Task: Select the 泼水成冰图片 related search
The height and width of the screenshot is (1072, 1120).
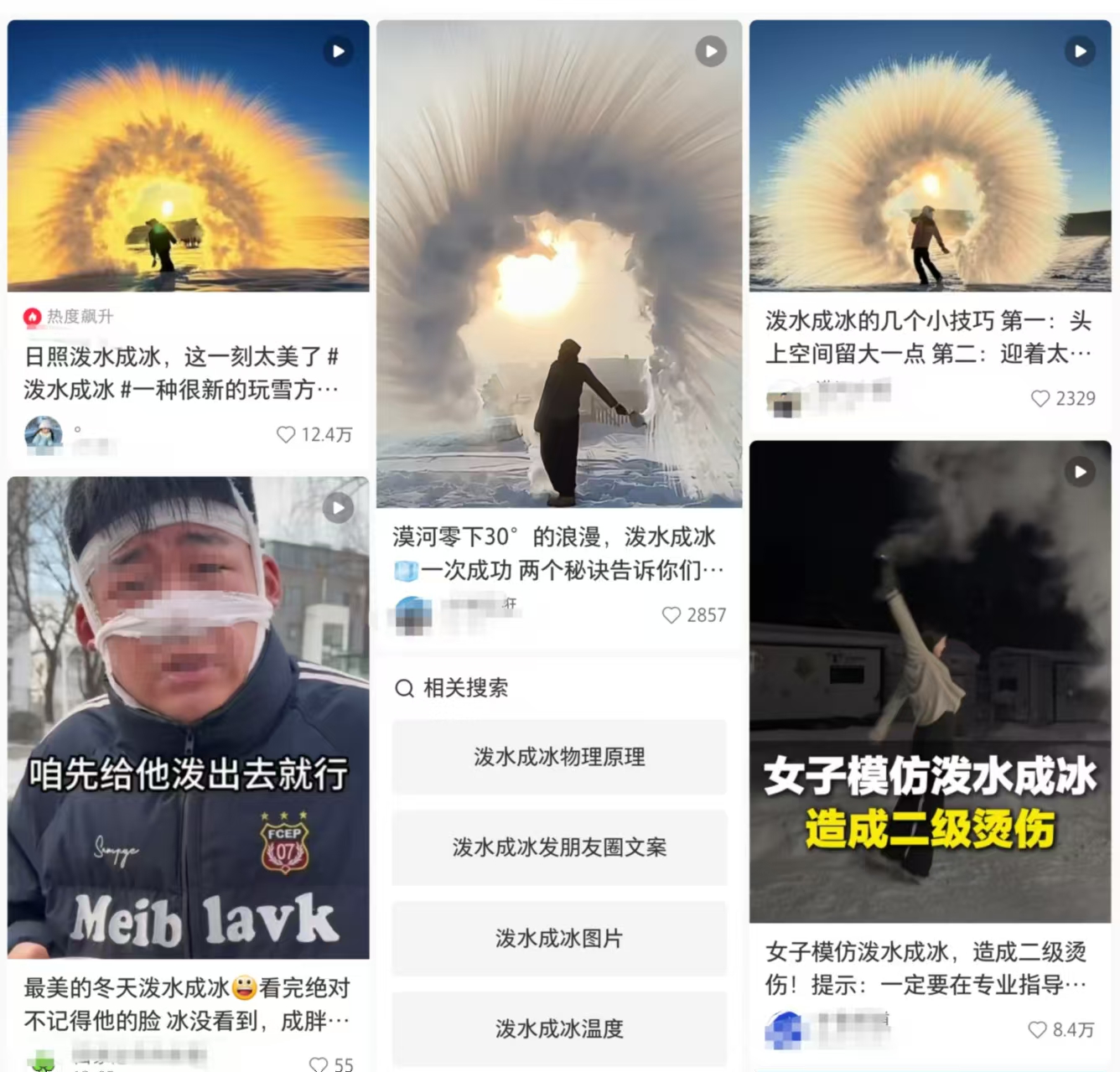Action: (x=559, y=938)
